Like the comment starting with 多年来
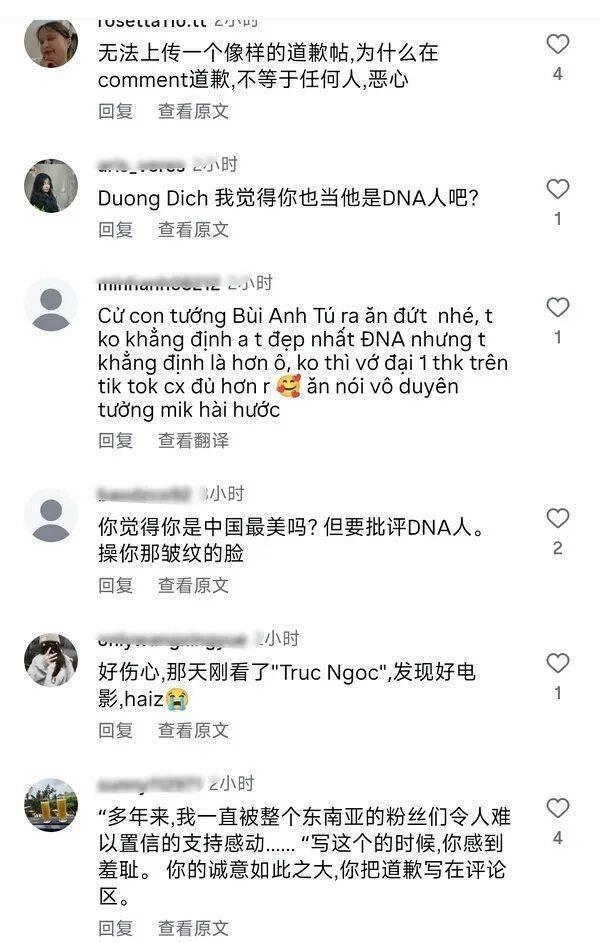The height and width of the screenshot is (943, 600). [557, 809]
